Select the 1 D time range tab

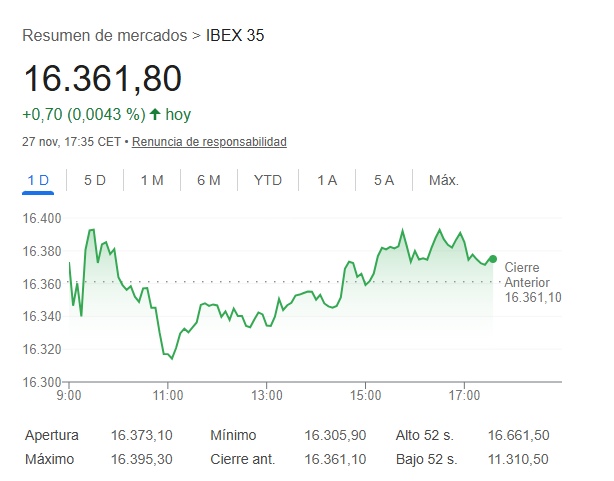(x=38, y=180)
